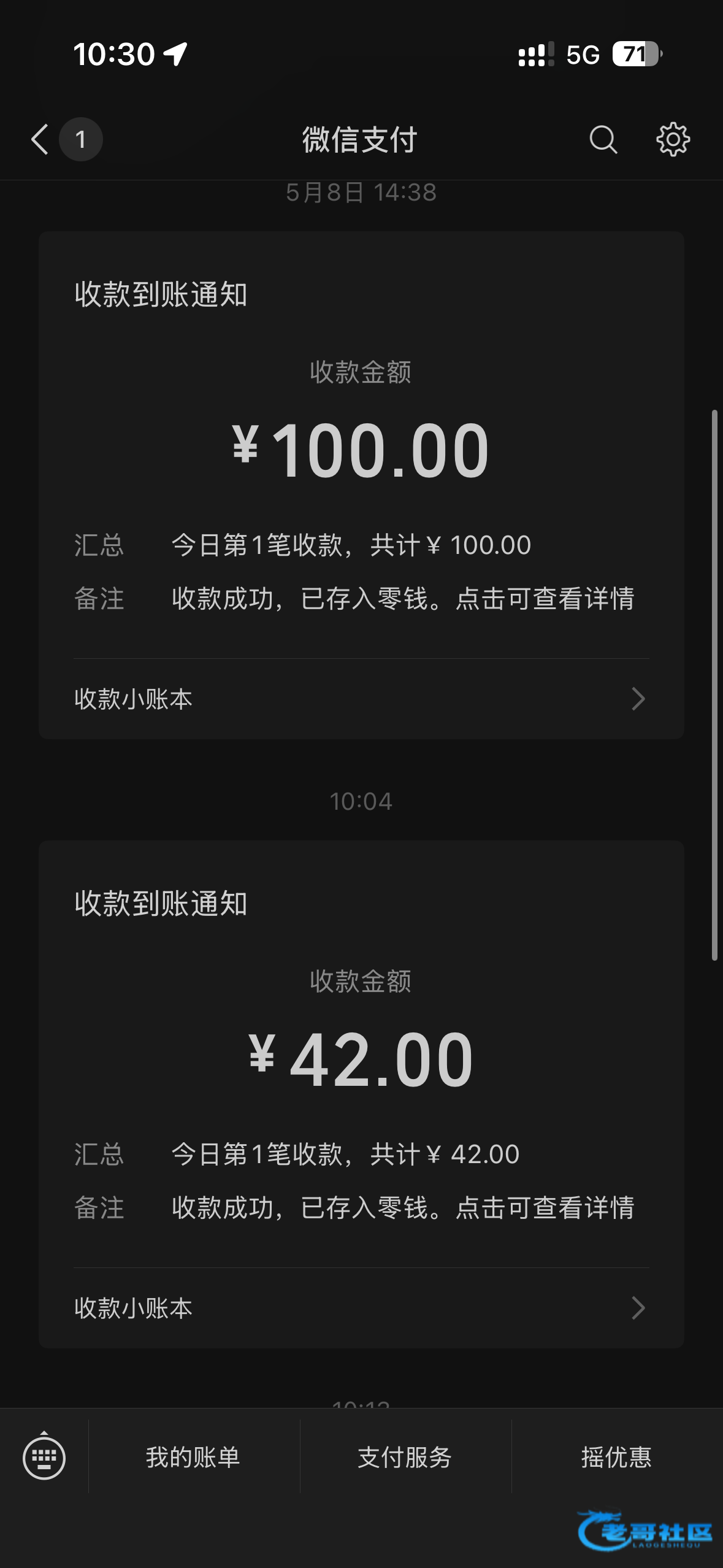Open 收款小账本 under the ¥42.00 payment
This screenshot has height=1568, width=723.
[361, 1308]
